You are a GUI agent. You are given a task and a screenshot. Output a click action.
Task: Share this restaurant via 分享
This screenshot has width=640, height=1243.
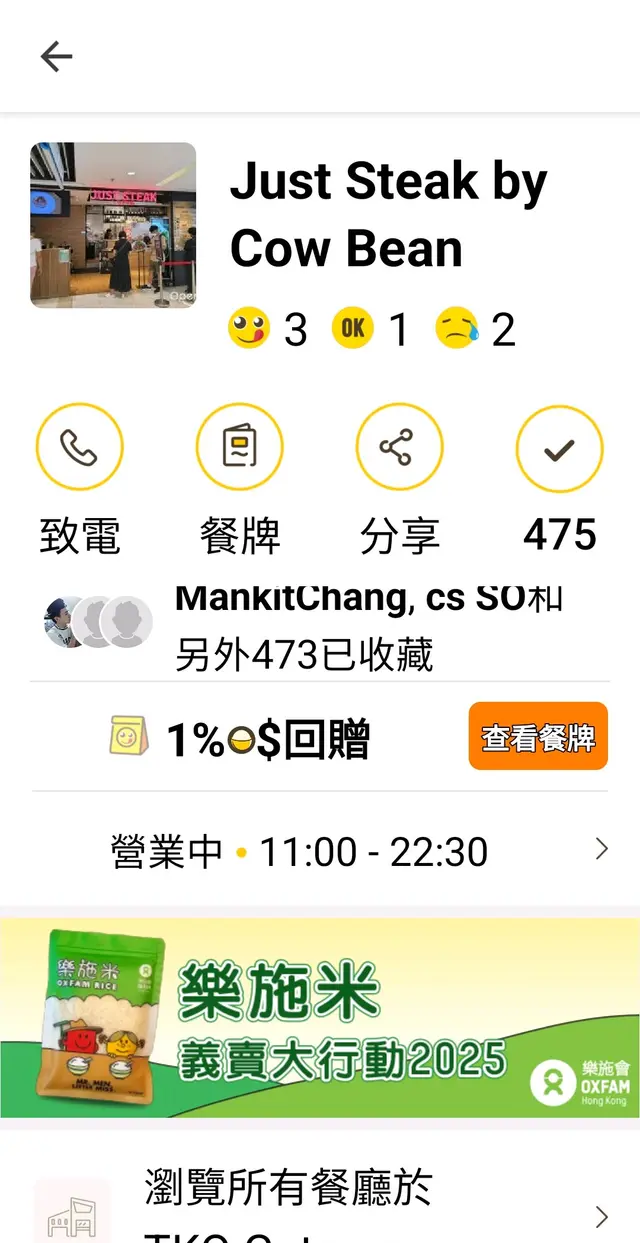pos(400,448)
